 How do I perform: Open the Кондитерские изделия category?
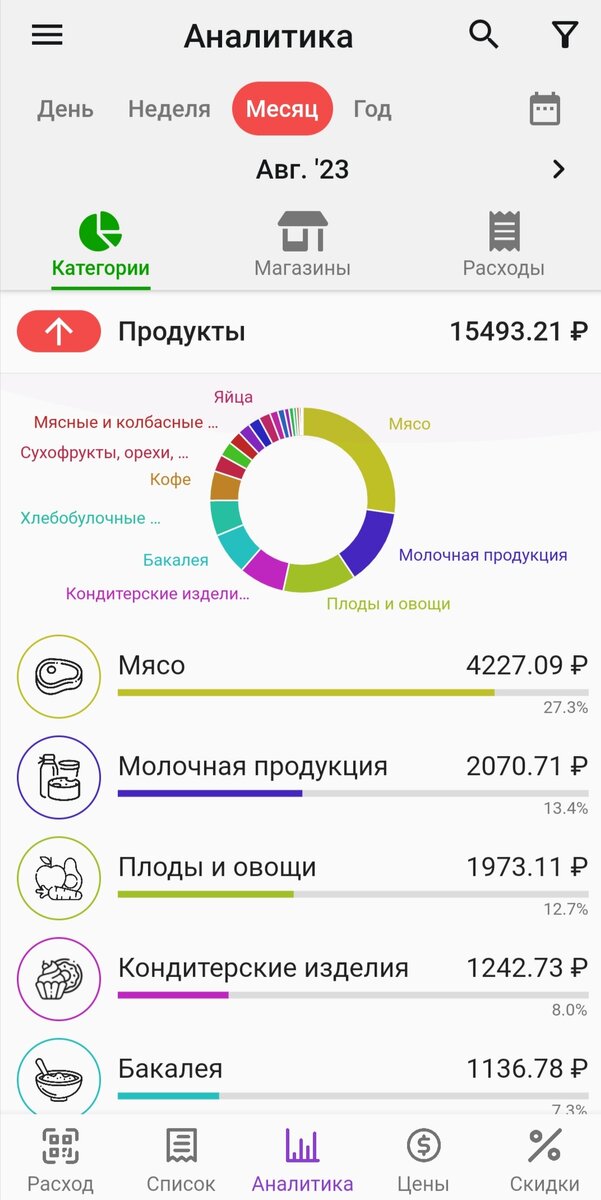click(300, 979)
